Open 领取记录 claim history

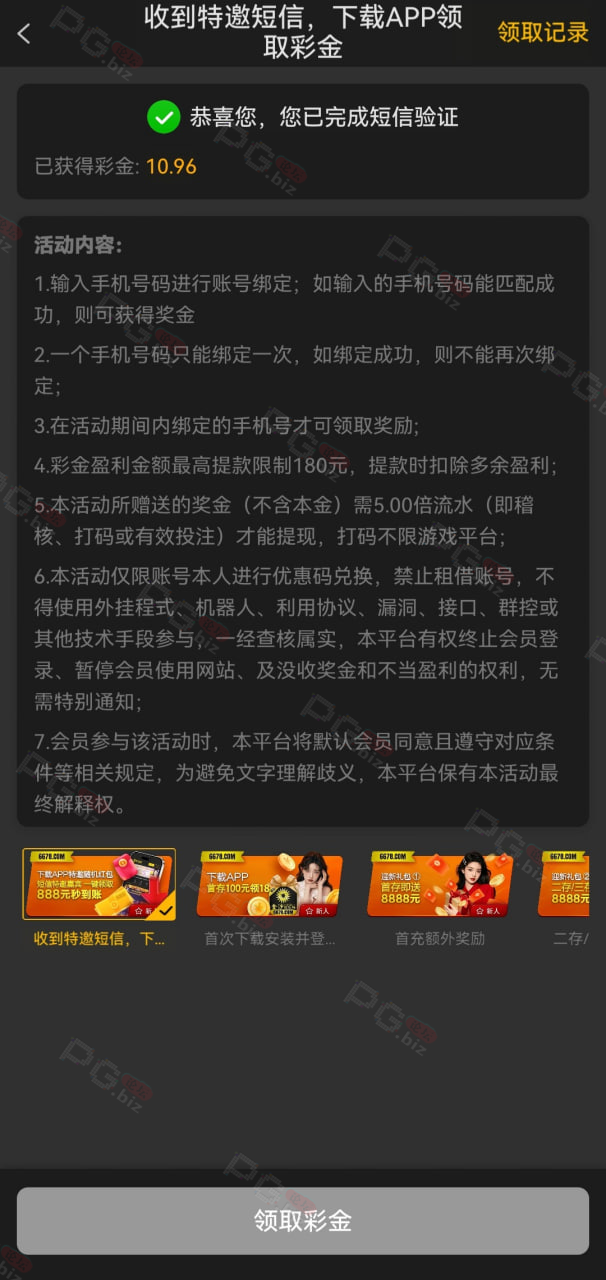[543, 32]
